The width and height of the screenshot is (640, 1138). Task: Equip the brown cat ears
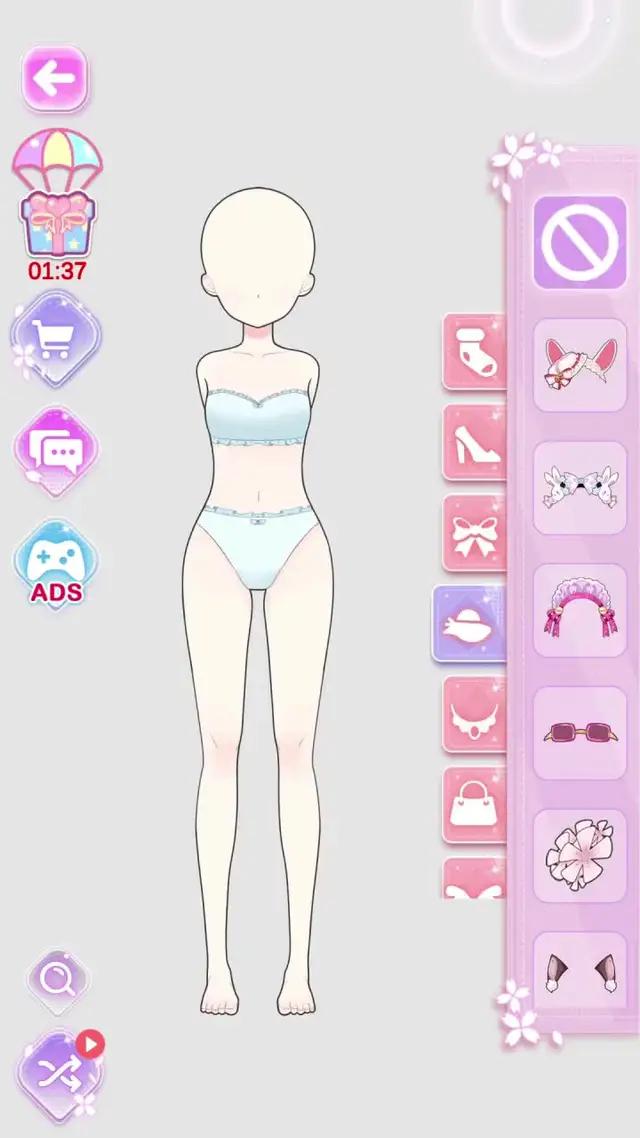[579, 970]
